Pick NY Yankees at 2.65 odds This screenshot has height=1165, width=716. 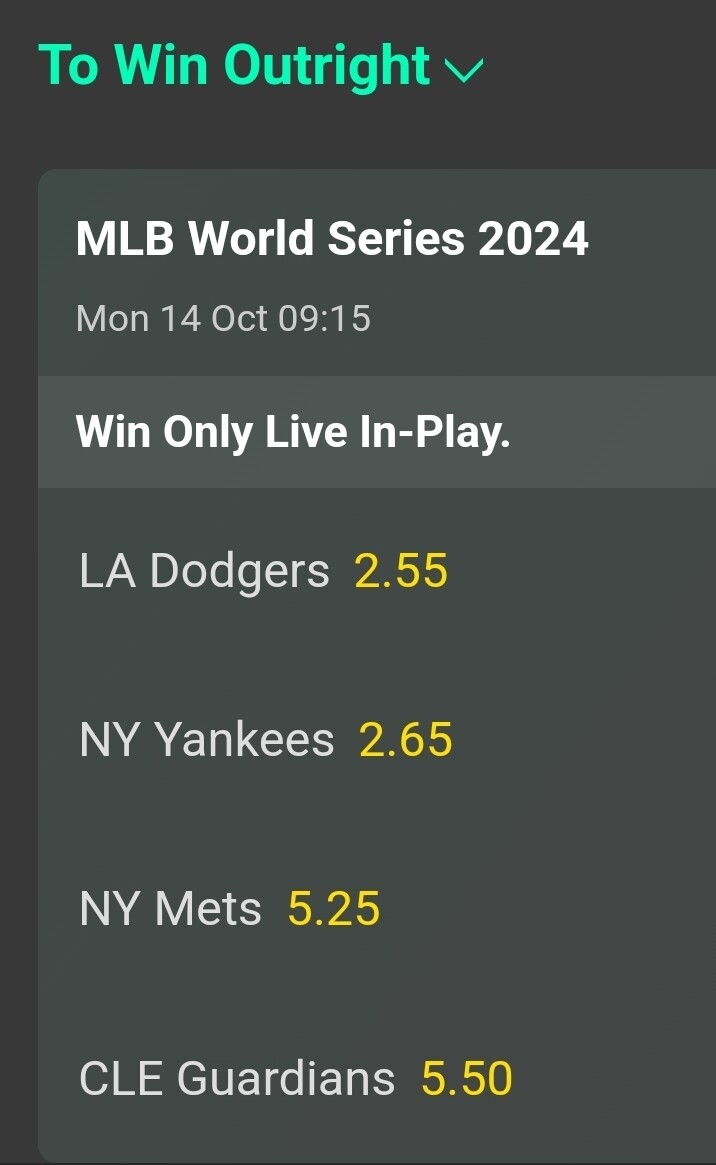pos(406,740)
